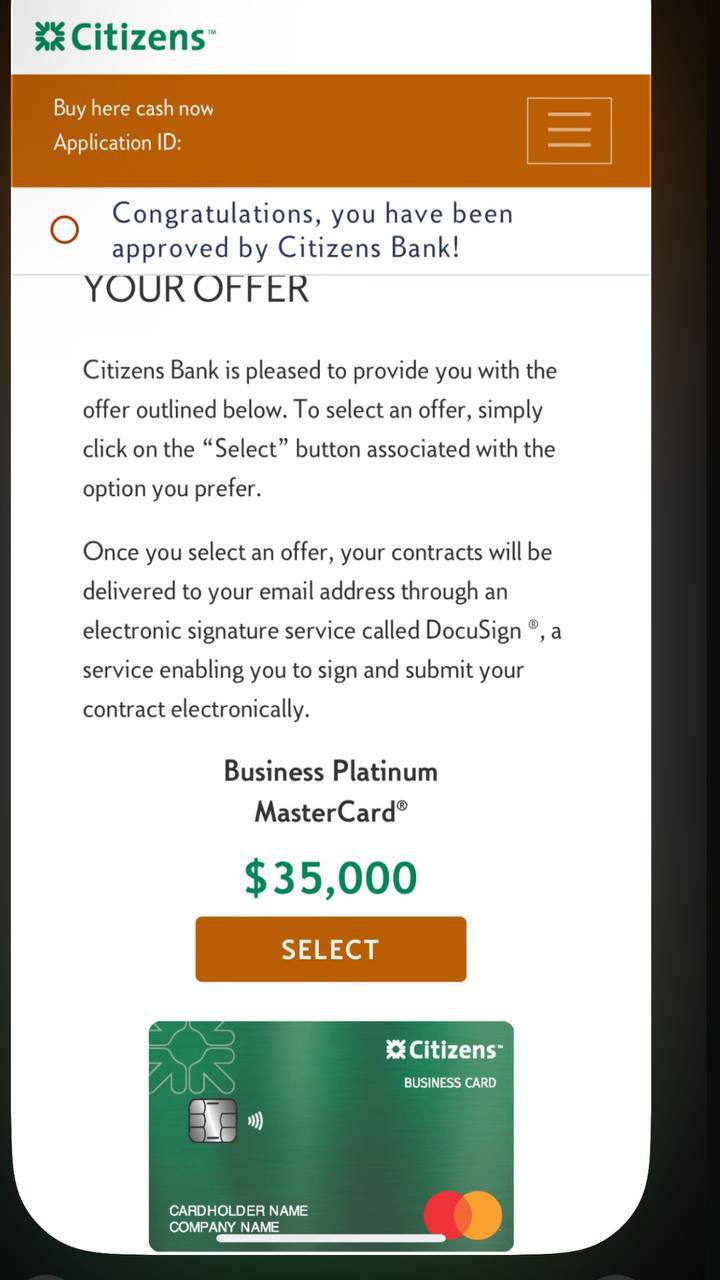Click the 'YOUR OFFER' heading
The width and height of the screenshot is (720, 1280).
pos(195,288)
